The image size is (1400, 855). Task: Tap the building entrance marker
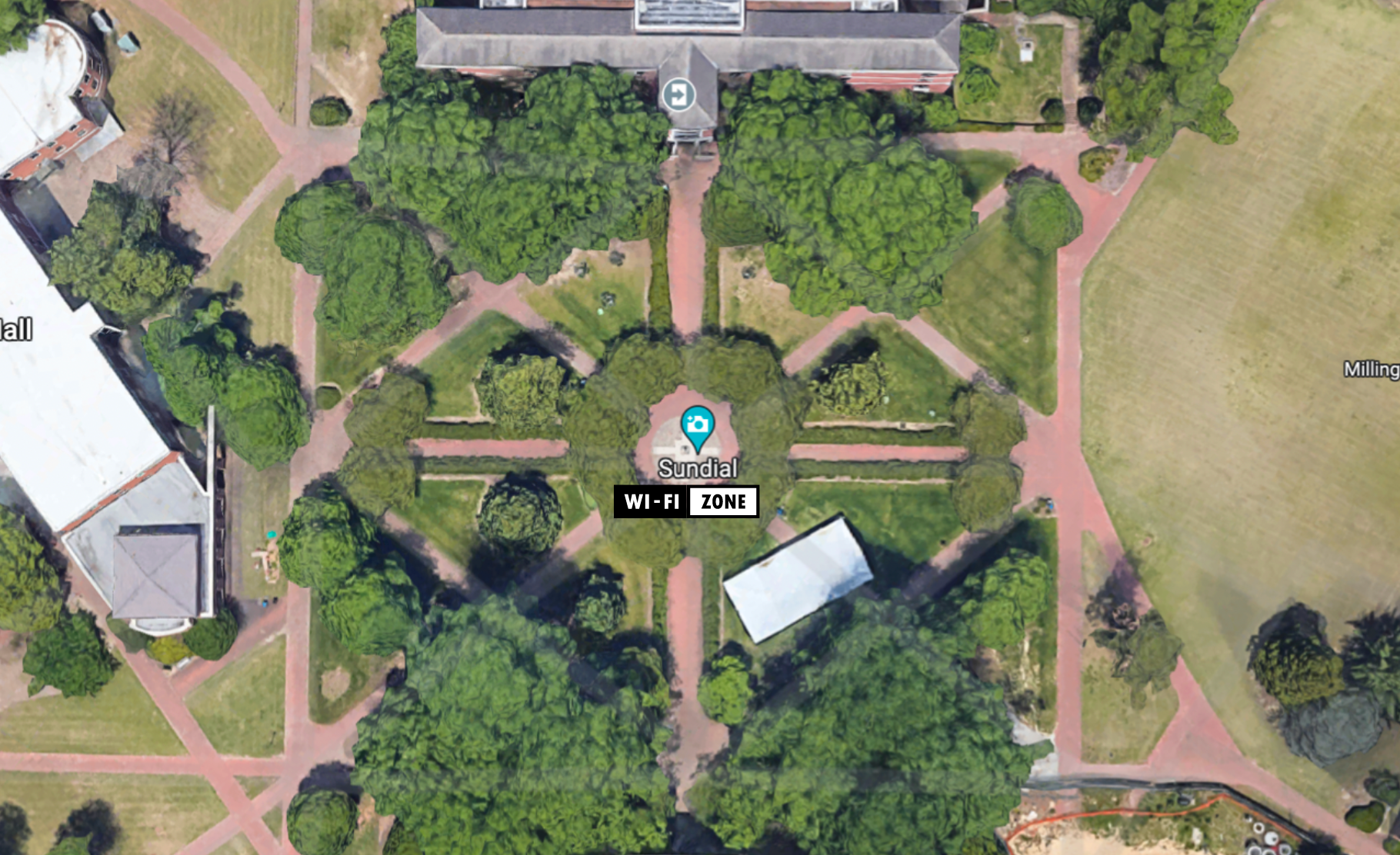[x=678, y=95]
